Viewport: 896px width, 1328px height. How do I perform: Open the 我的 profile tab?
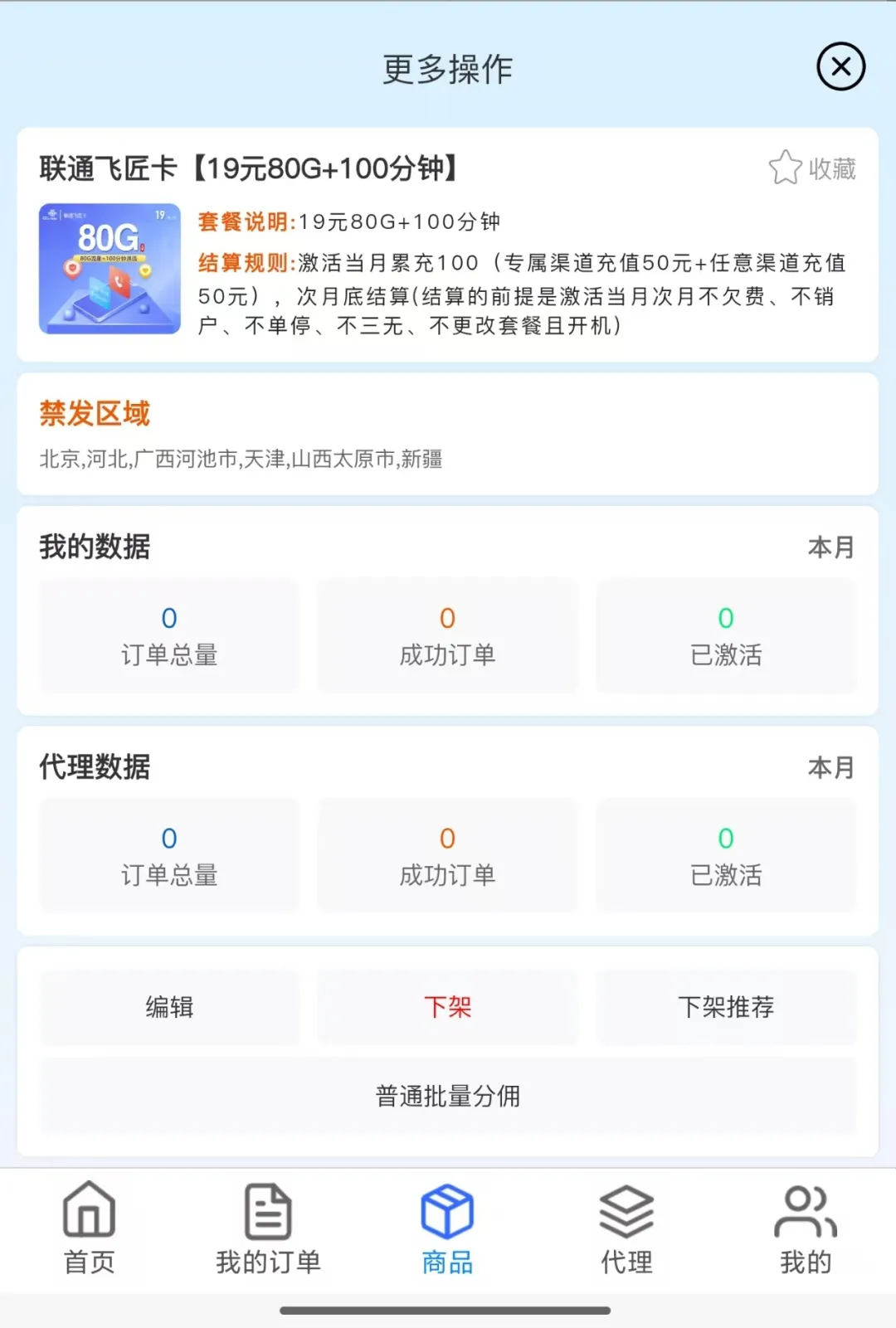[x=805, y=1228]
